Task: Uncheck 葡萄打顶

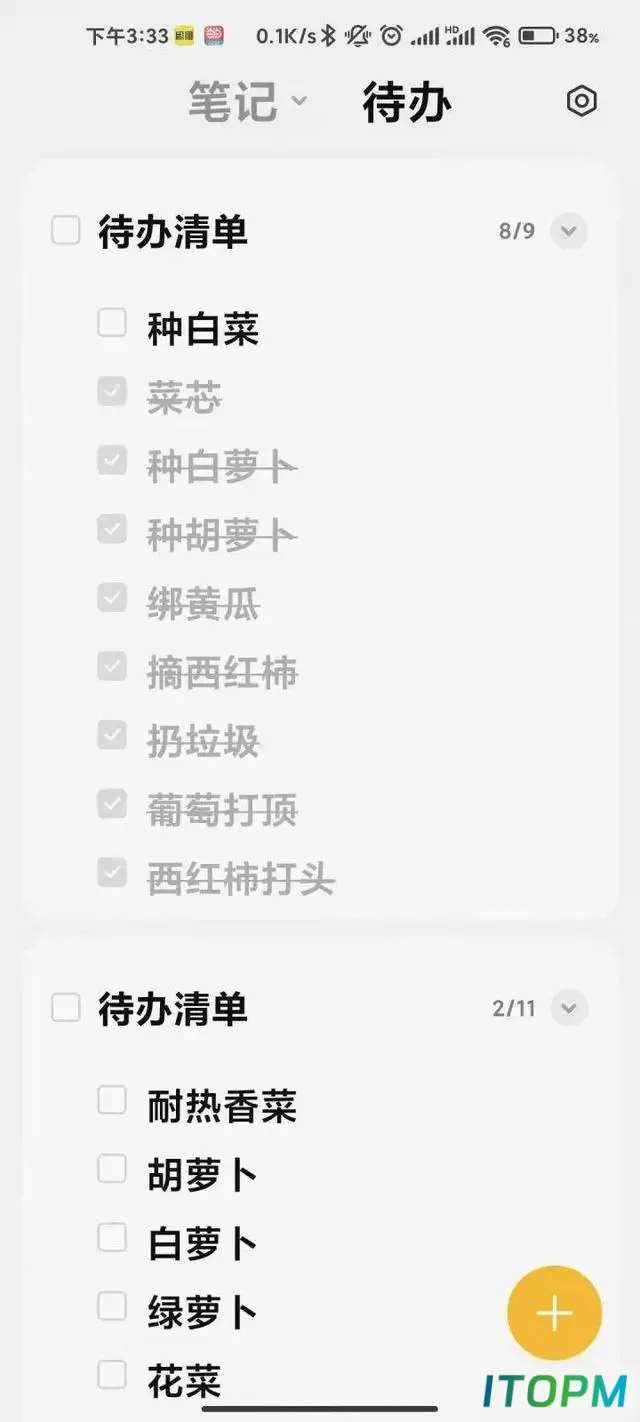Action: [112, 803]
